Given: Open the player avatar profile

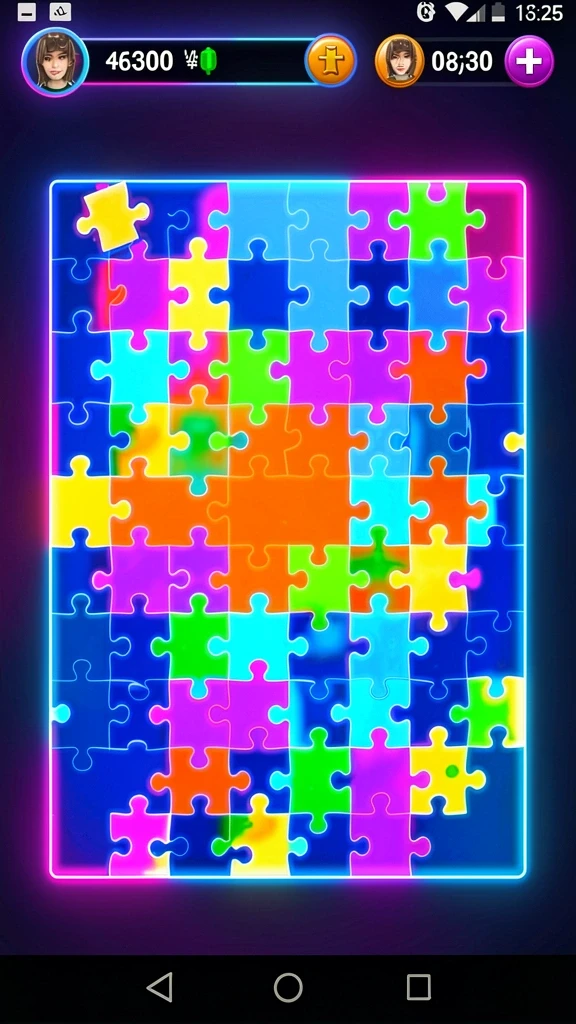Looking at the screenshot, I should coord(55,61).
